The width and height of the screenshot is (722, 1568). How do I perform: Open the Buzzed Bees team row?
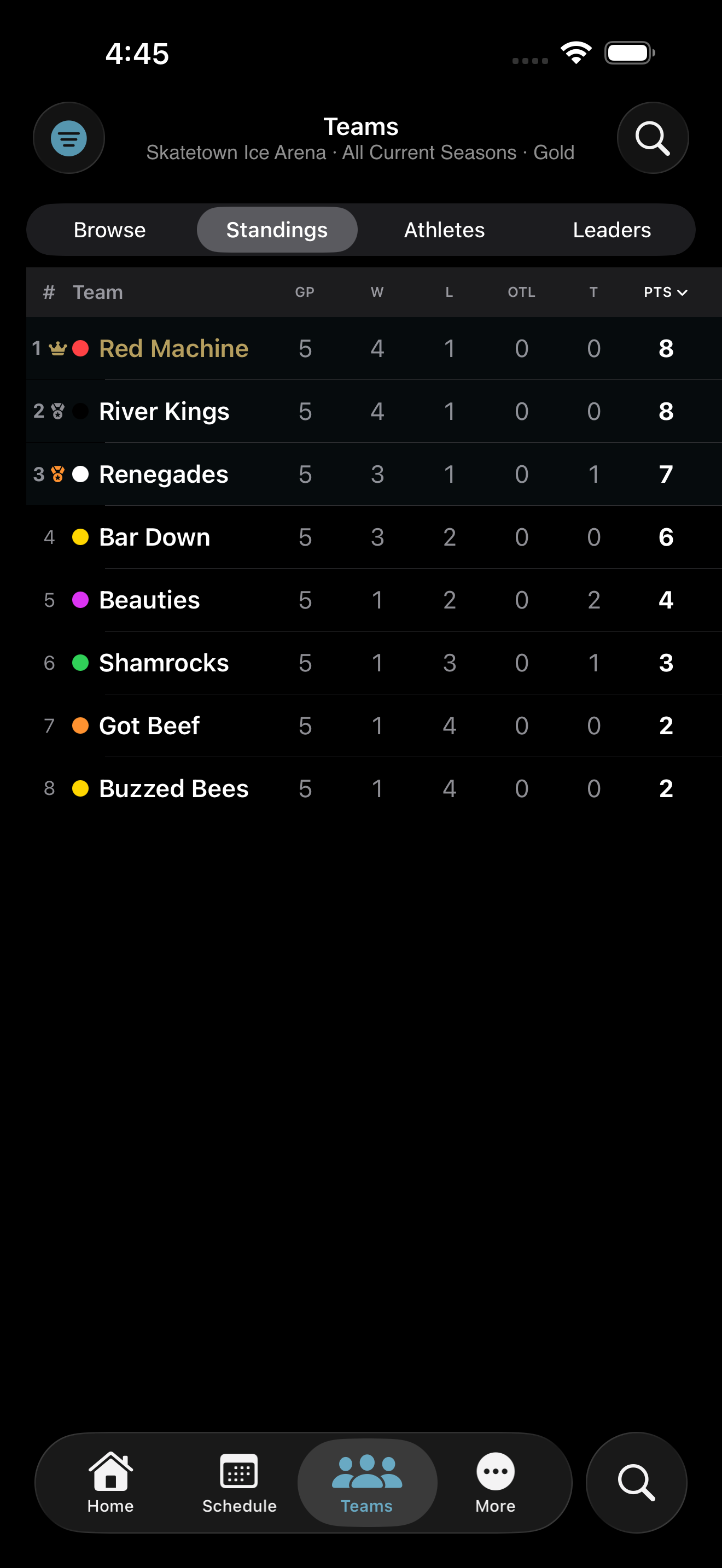(x=173, y=789)
